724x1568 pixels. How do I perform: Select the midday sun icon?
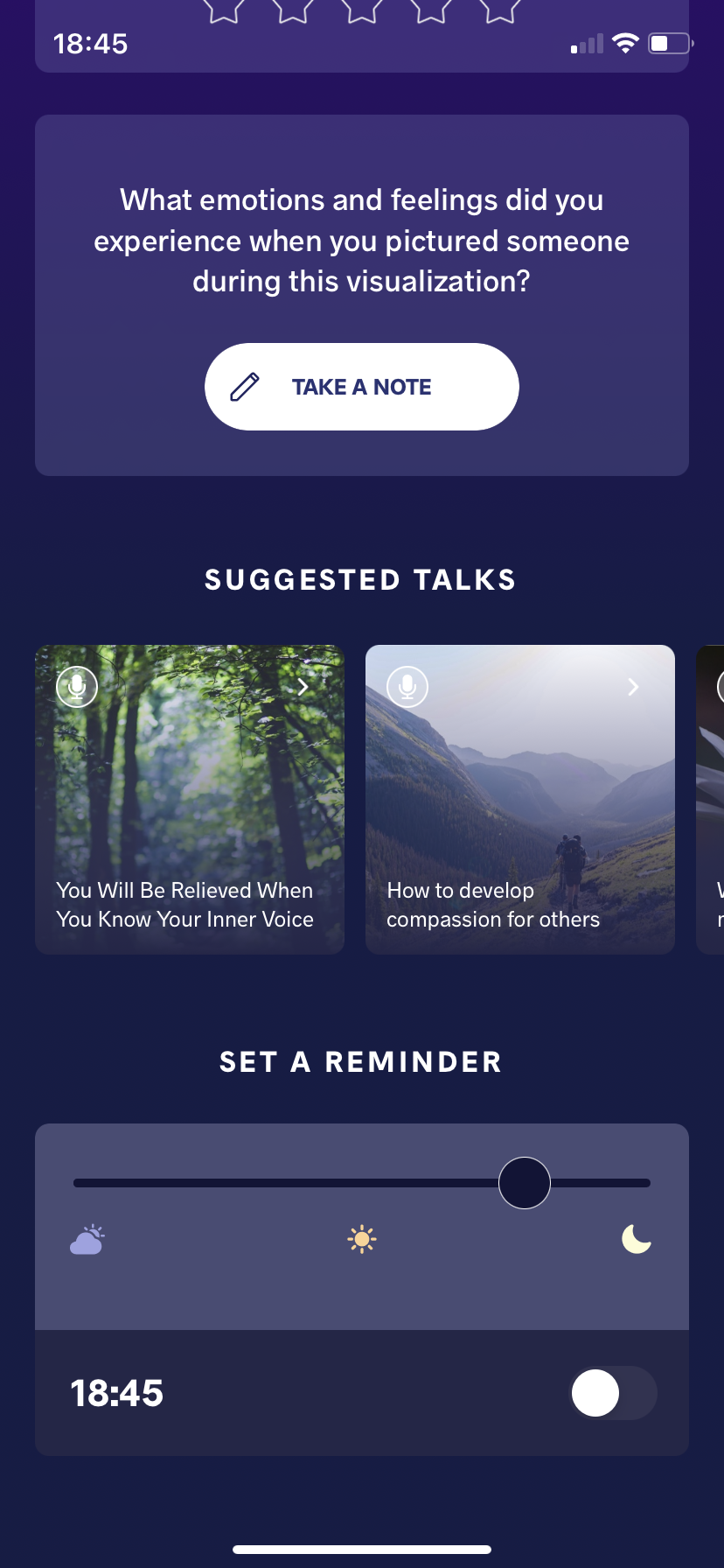pos(361,1237)
